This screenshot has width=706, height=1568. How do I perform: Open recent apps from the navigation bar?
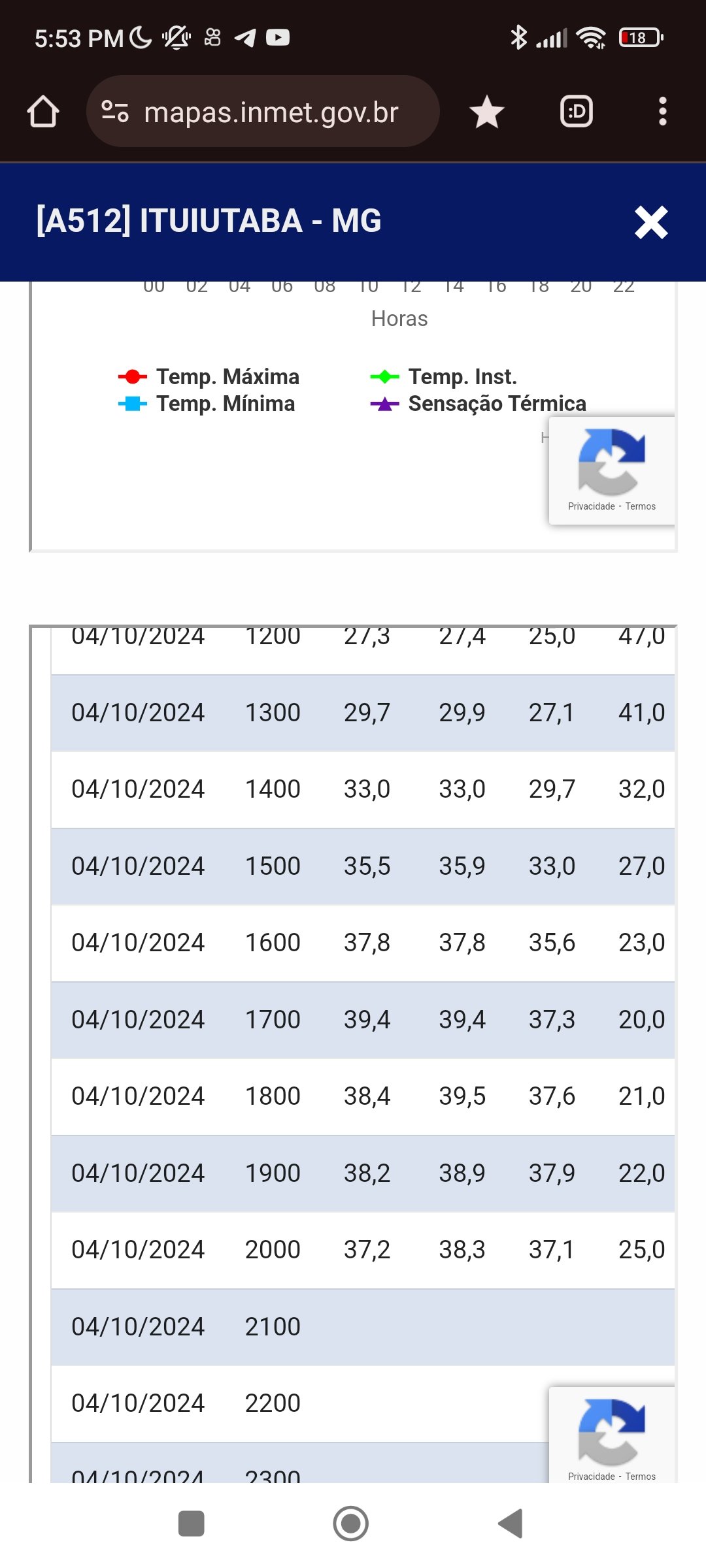(192, 1524)
